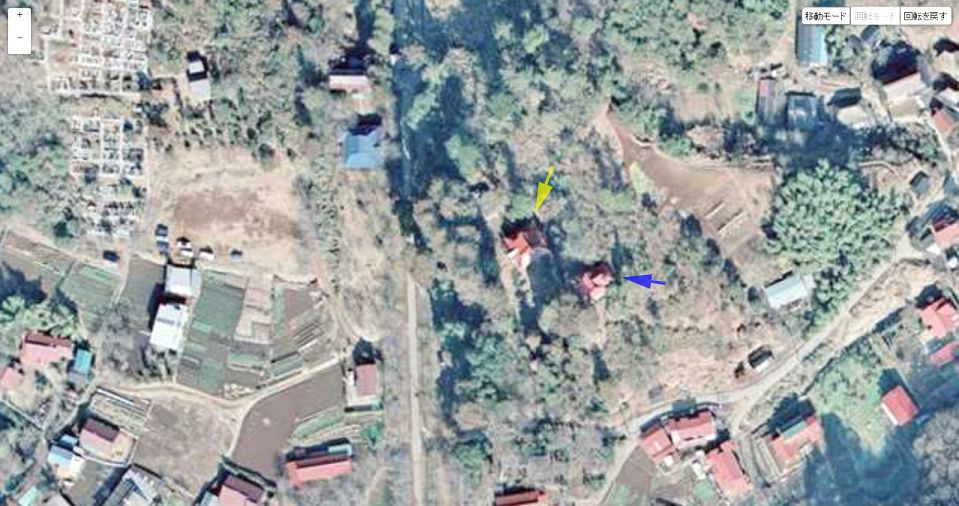Zoom in on the map

tap(19, 16)
